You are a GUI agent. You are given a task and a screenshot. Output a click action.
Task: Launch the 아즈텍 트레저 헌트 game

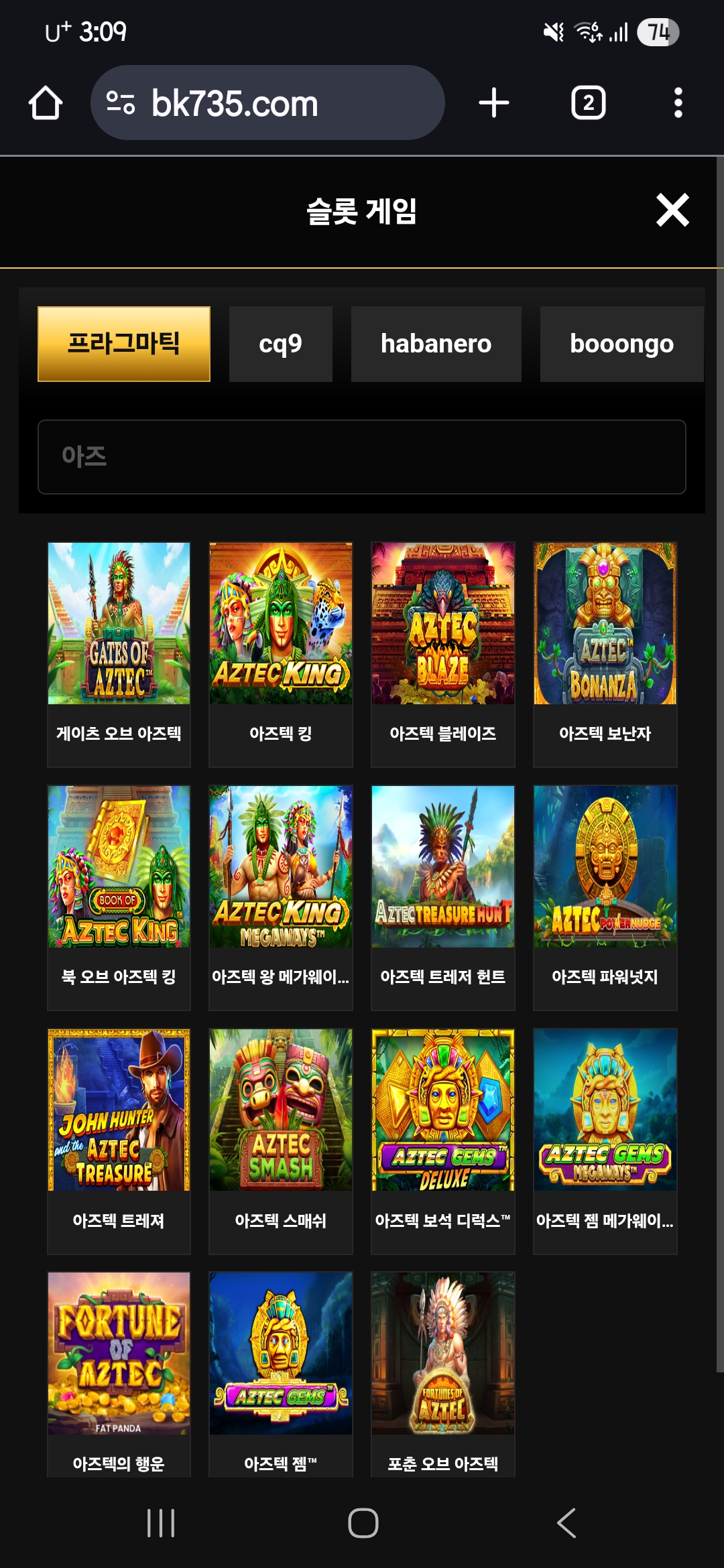tap(443, 867)
